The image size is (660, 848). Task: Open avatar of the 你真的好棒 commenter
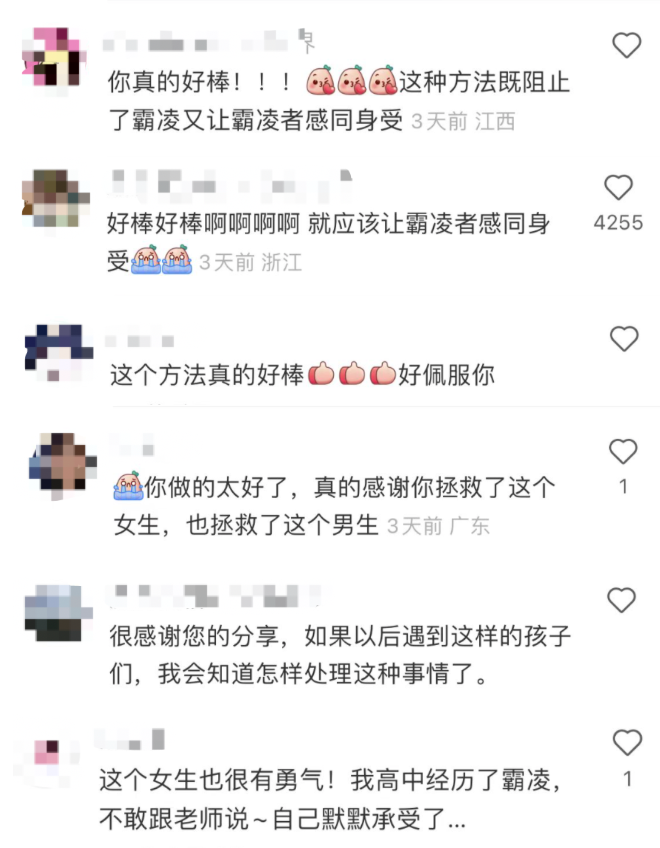pos(54,59)
